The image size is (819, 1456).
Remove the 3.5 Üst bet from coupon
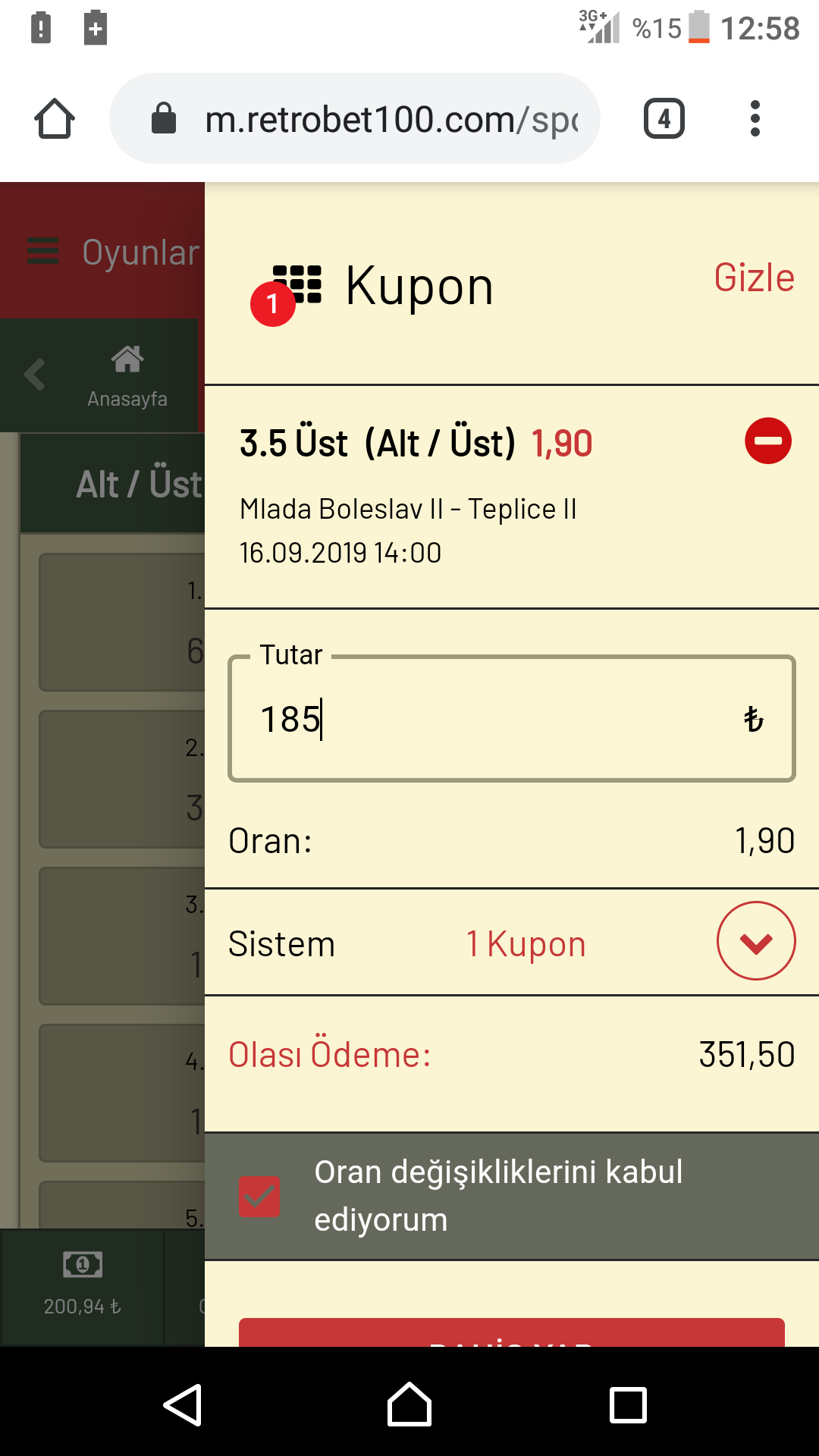tap(767, 441)
